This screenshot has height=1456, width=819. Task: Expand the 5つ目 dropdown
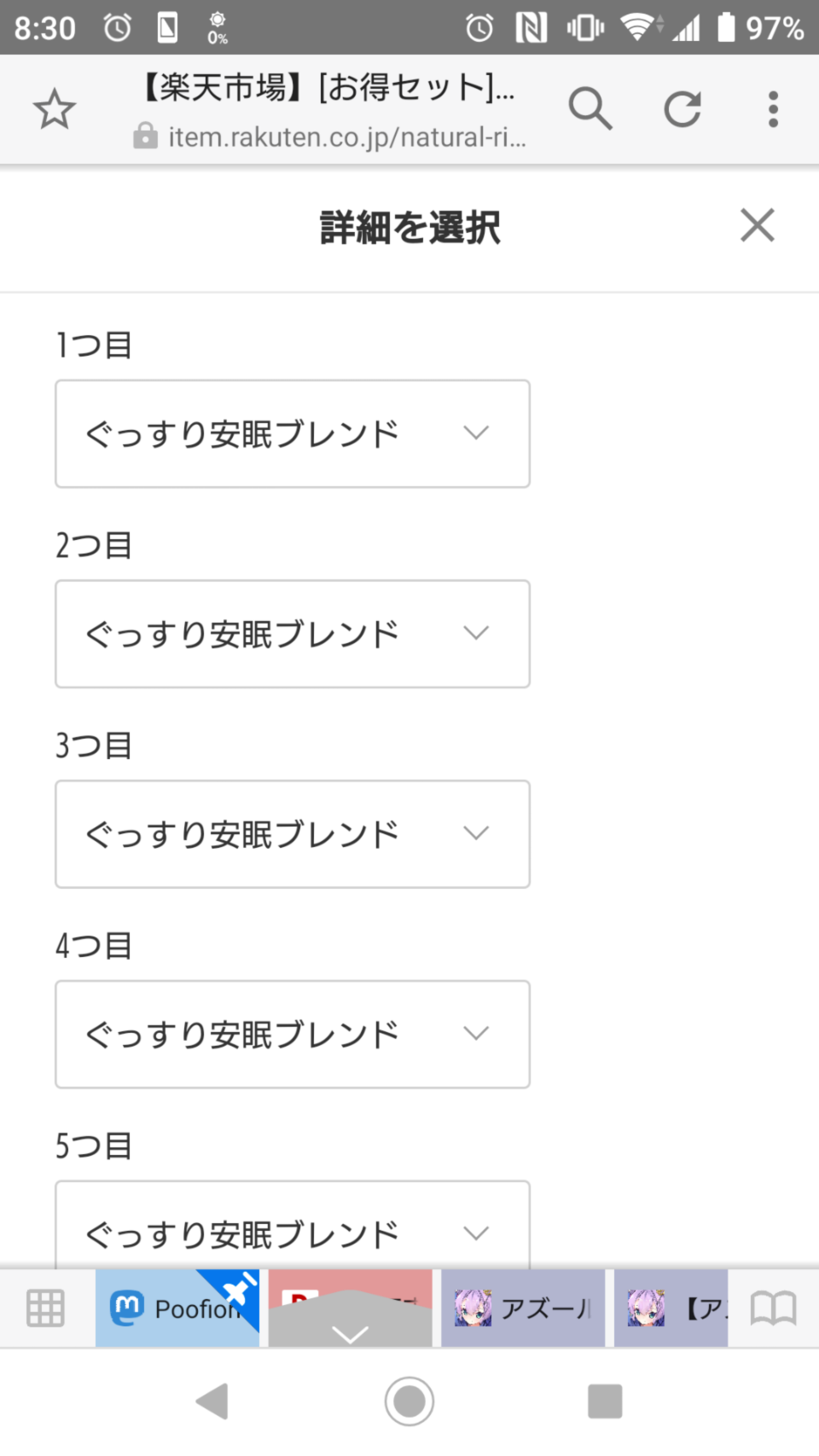pos(293,1226)
